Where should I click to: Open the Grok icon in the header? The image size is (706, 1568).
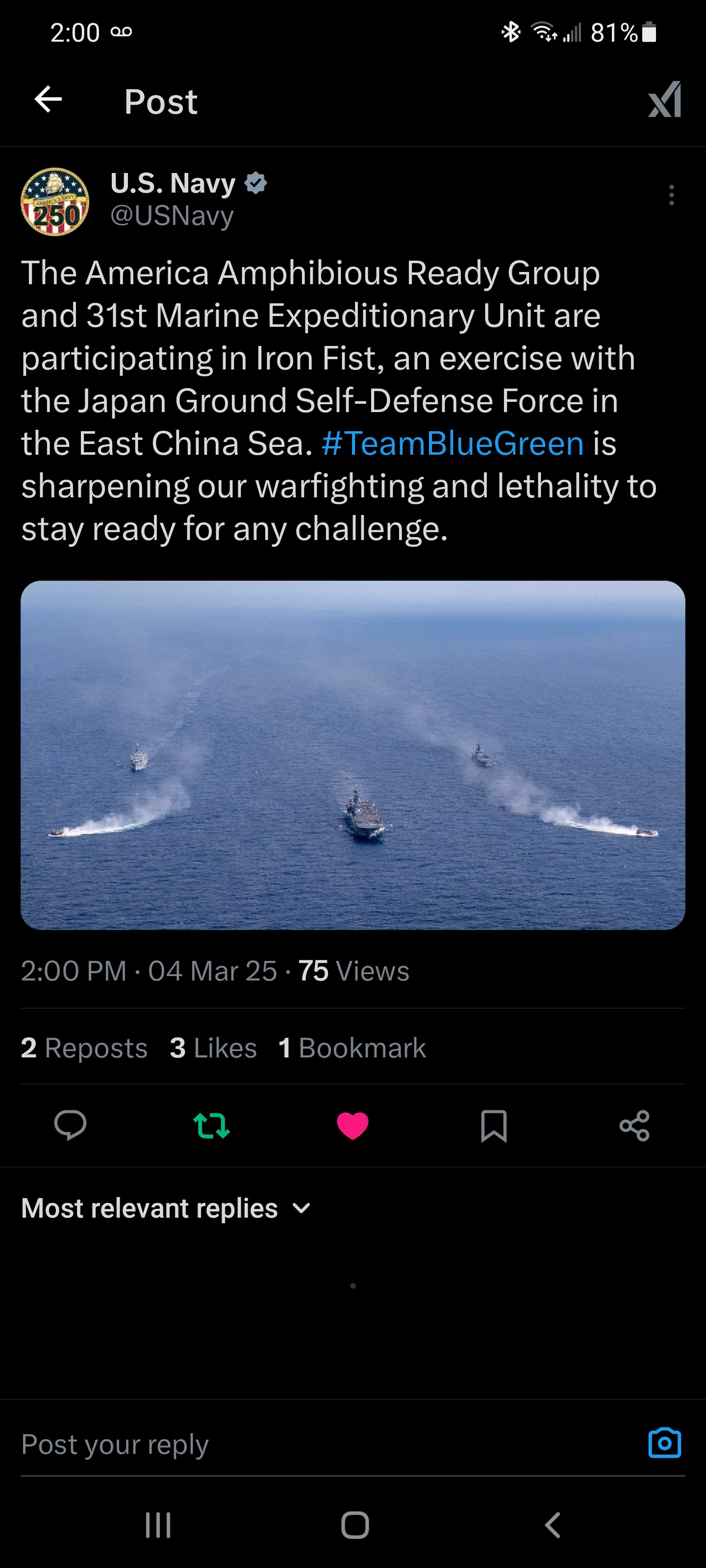coord(664,100)
